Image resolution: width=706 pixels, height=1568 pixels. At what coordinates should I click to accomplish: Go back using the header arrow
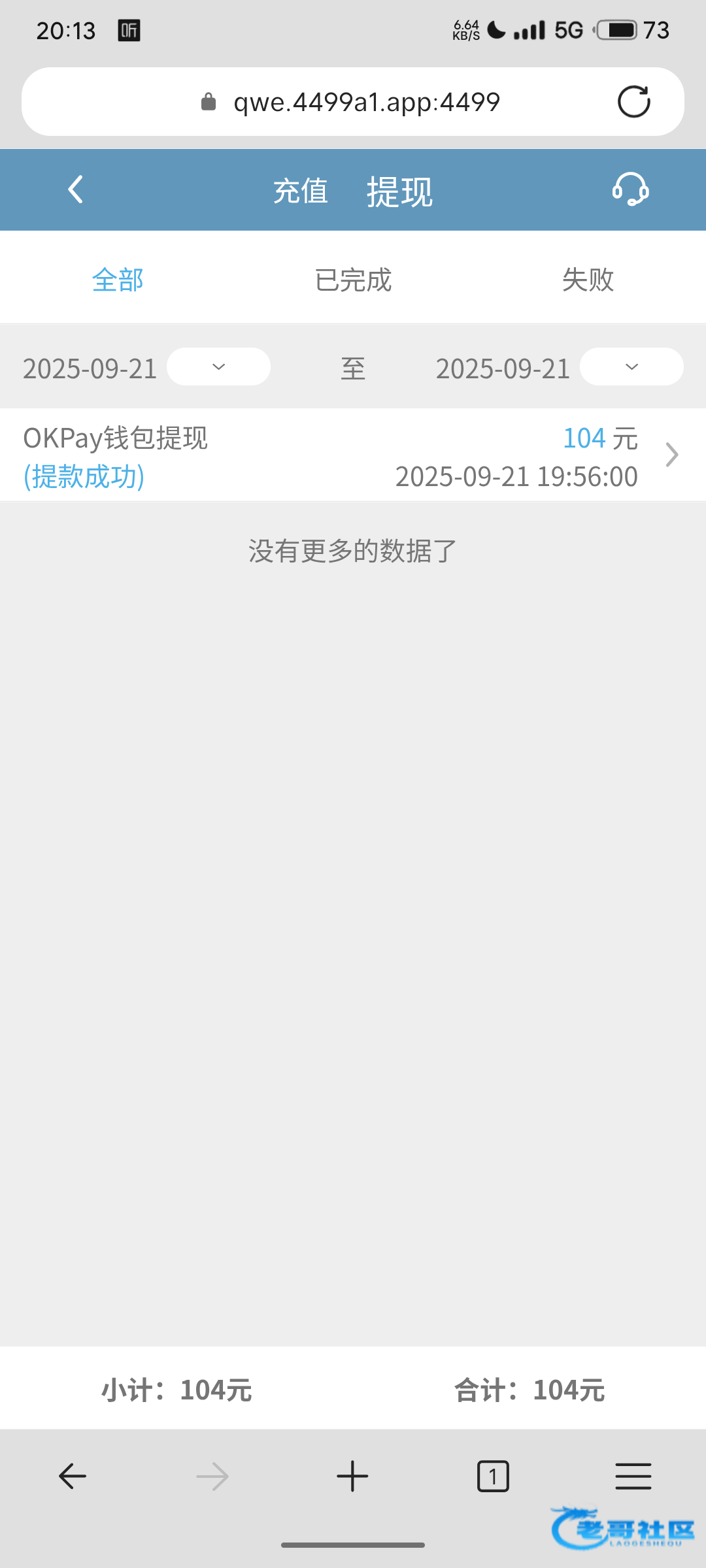[x=76, y=190]
